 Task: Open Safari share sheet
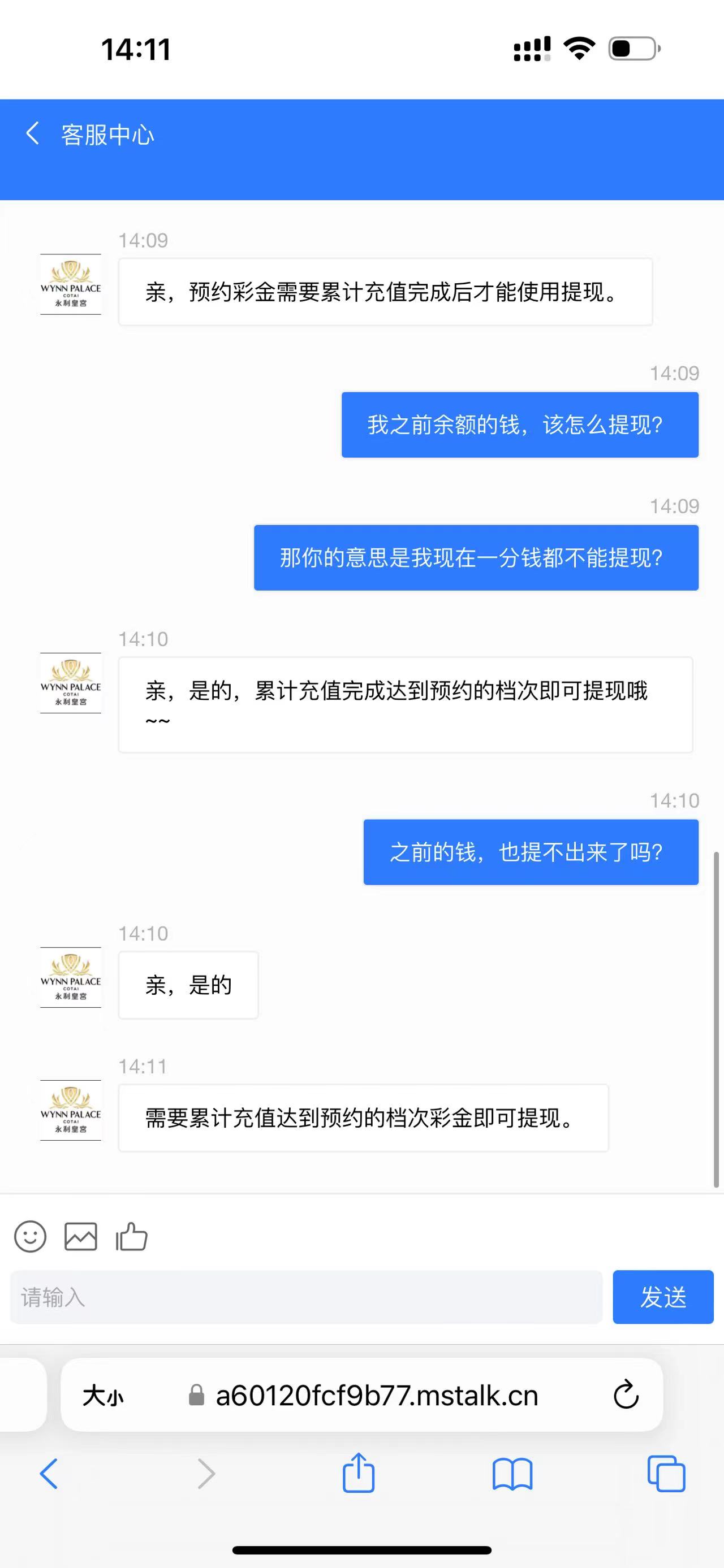pyautogui.click(x=358, y=1472)
